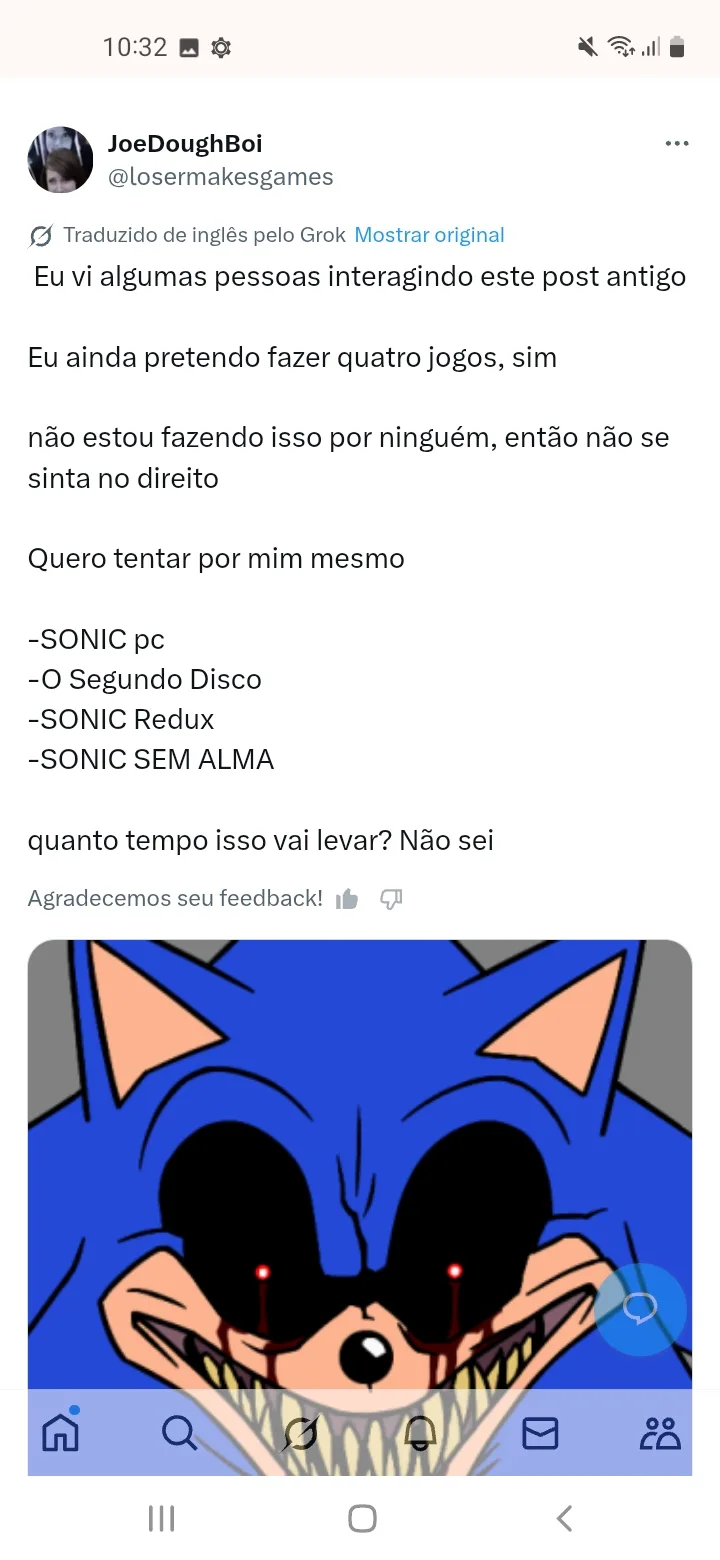
Task: Open the Grok tab
Action: (x=300, y=1433)
